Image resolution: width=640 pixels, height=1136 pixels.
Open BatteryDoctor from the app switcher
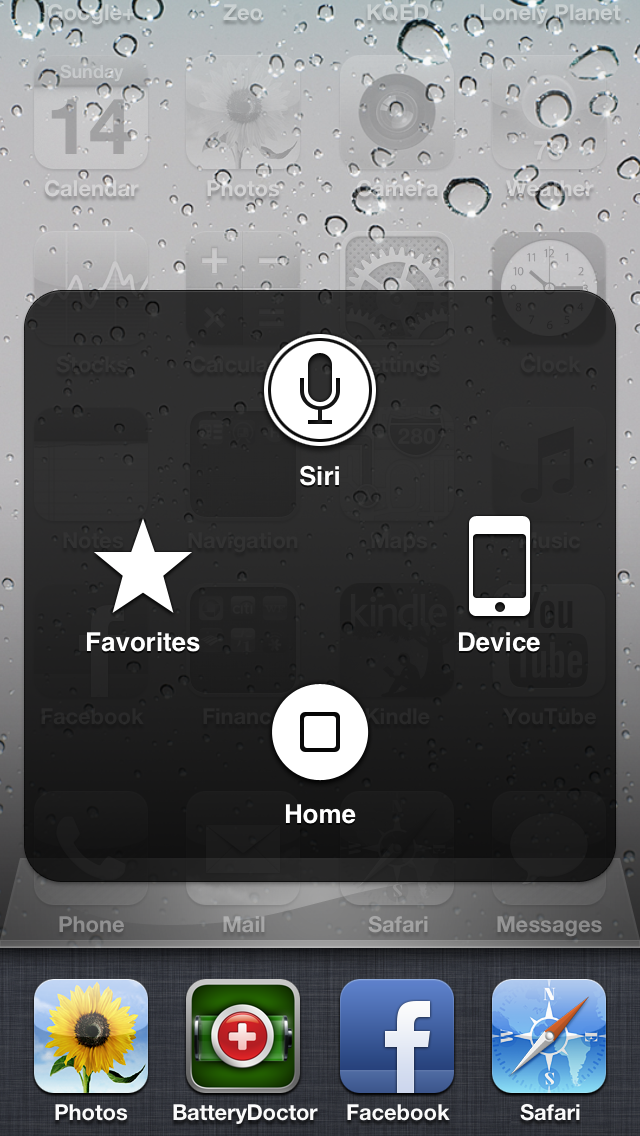tap(244, 1036)
